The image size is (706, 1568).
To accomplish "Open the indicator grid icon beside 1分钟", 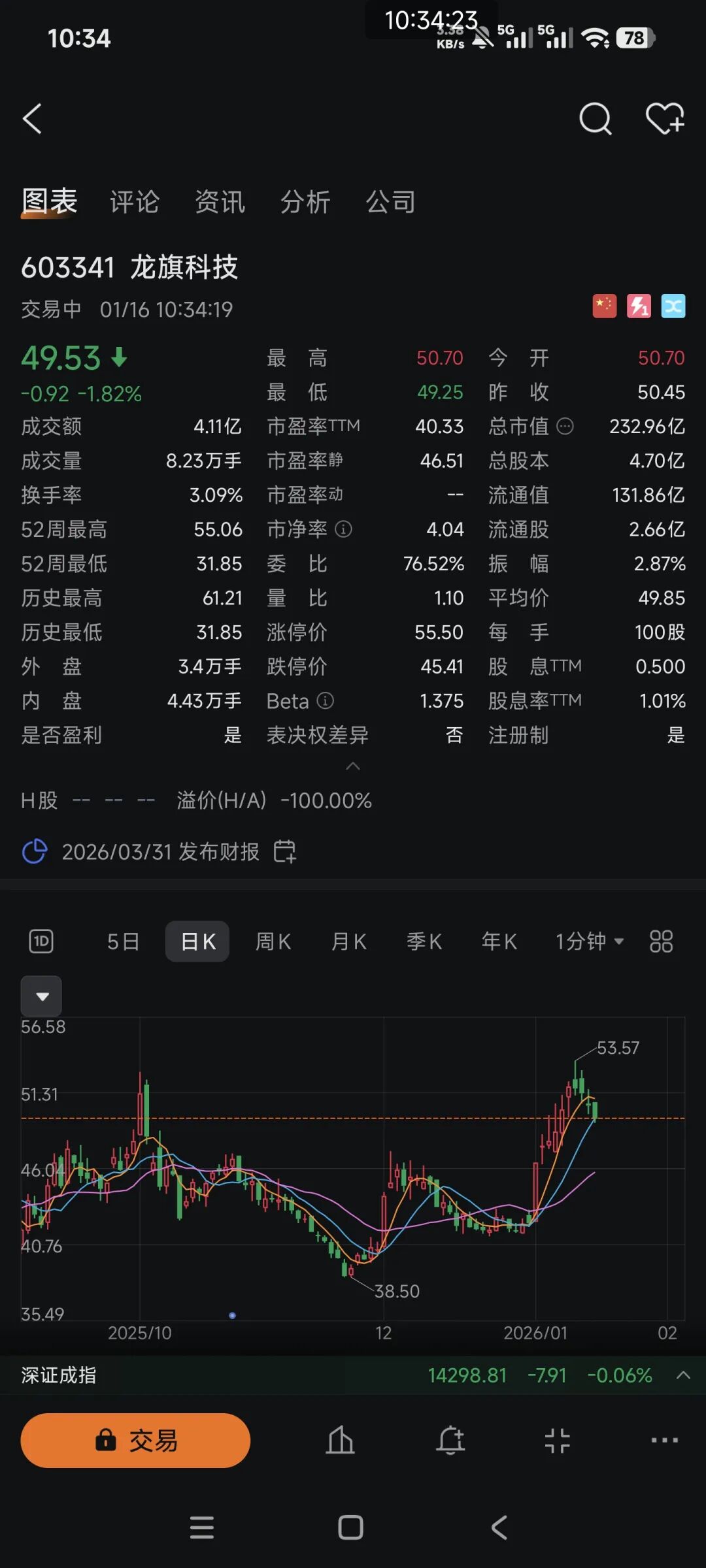I will (x=661, y=941).
